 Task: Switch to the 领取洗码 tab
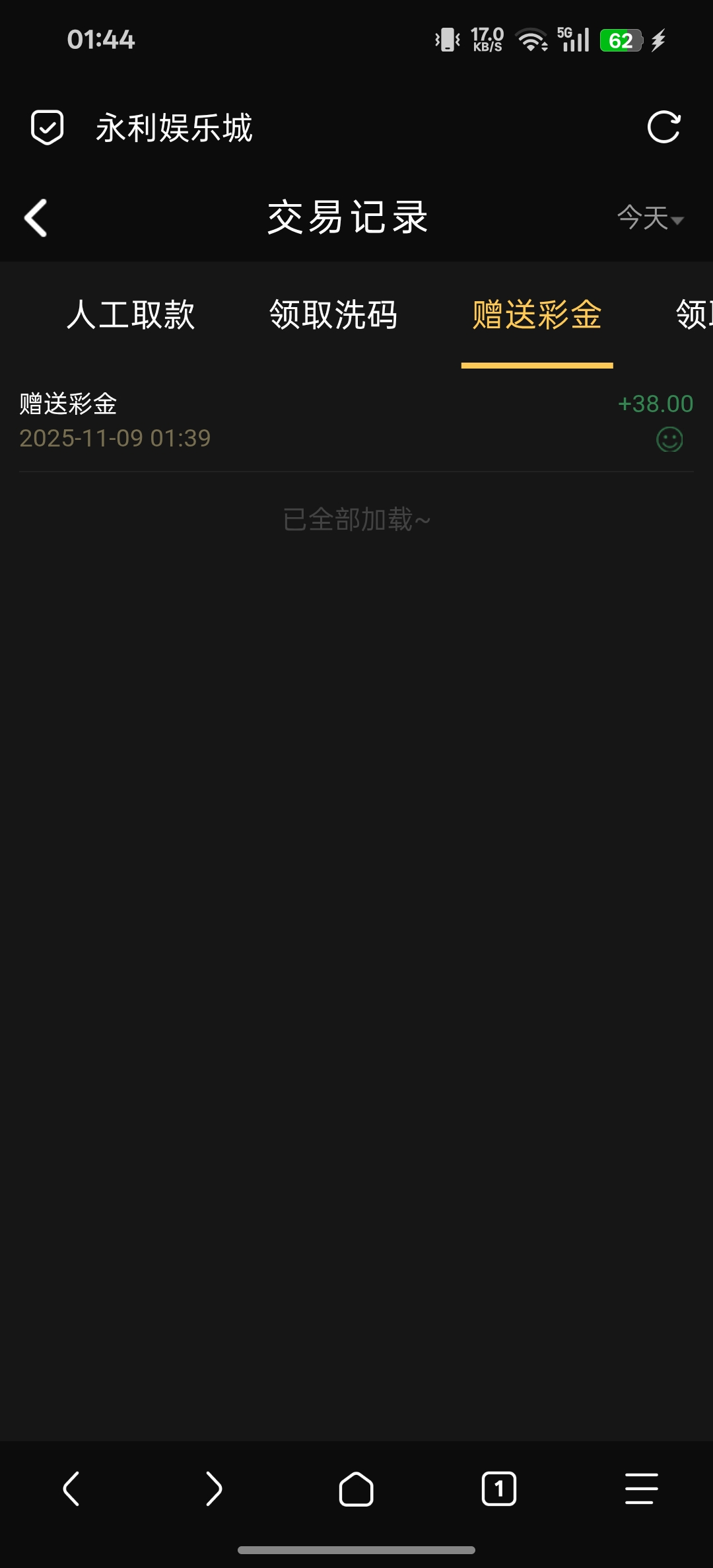tap(333, 314)
